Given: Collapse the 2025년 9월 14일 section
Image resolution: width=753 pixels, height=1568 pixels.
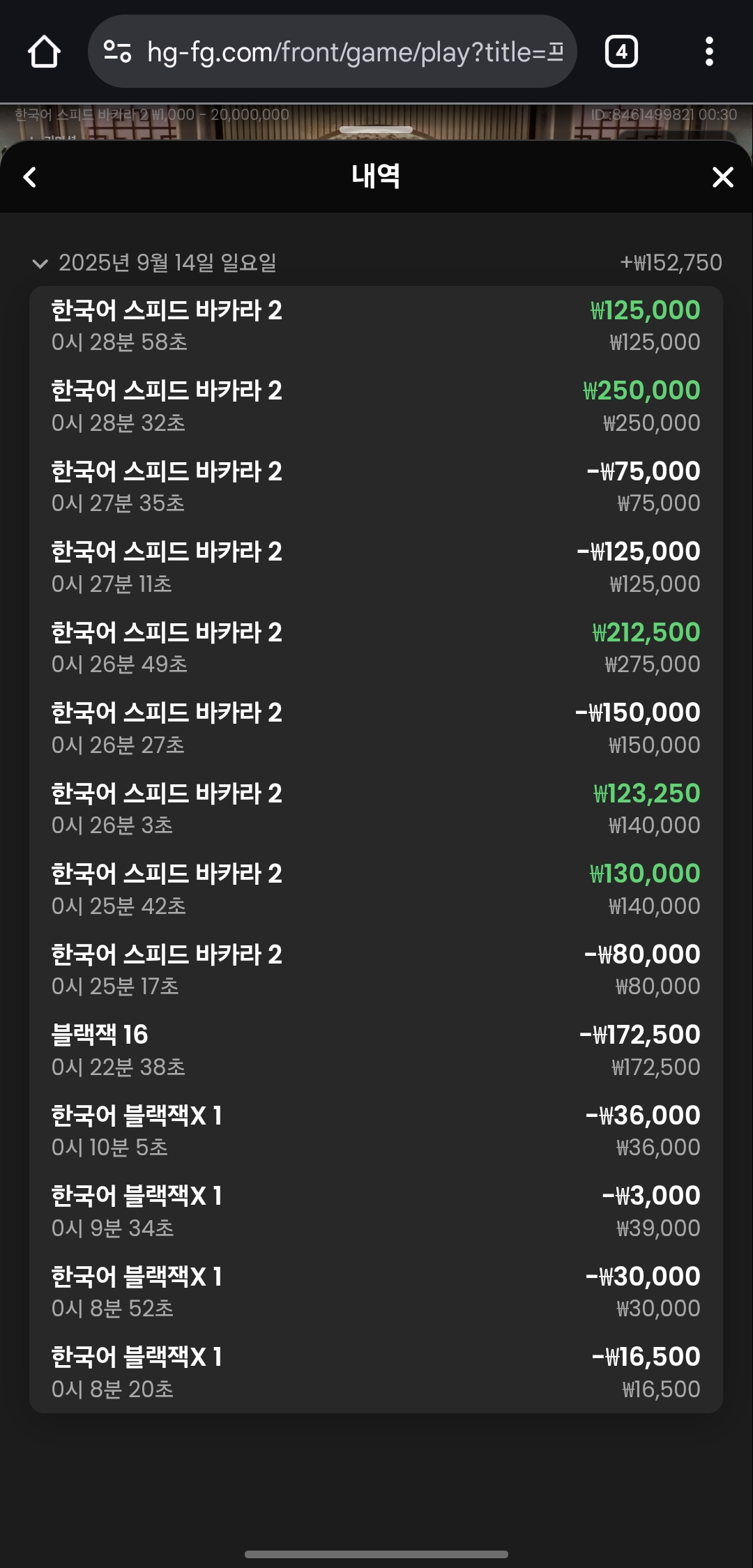Looking at the screenshot, I should click(x=40, y=264).
